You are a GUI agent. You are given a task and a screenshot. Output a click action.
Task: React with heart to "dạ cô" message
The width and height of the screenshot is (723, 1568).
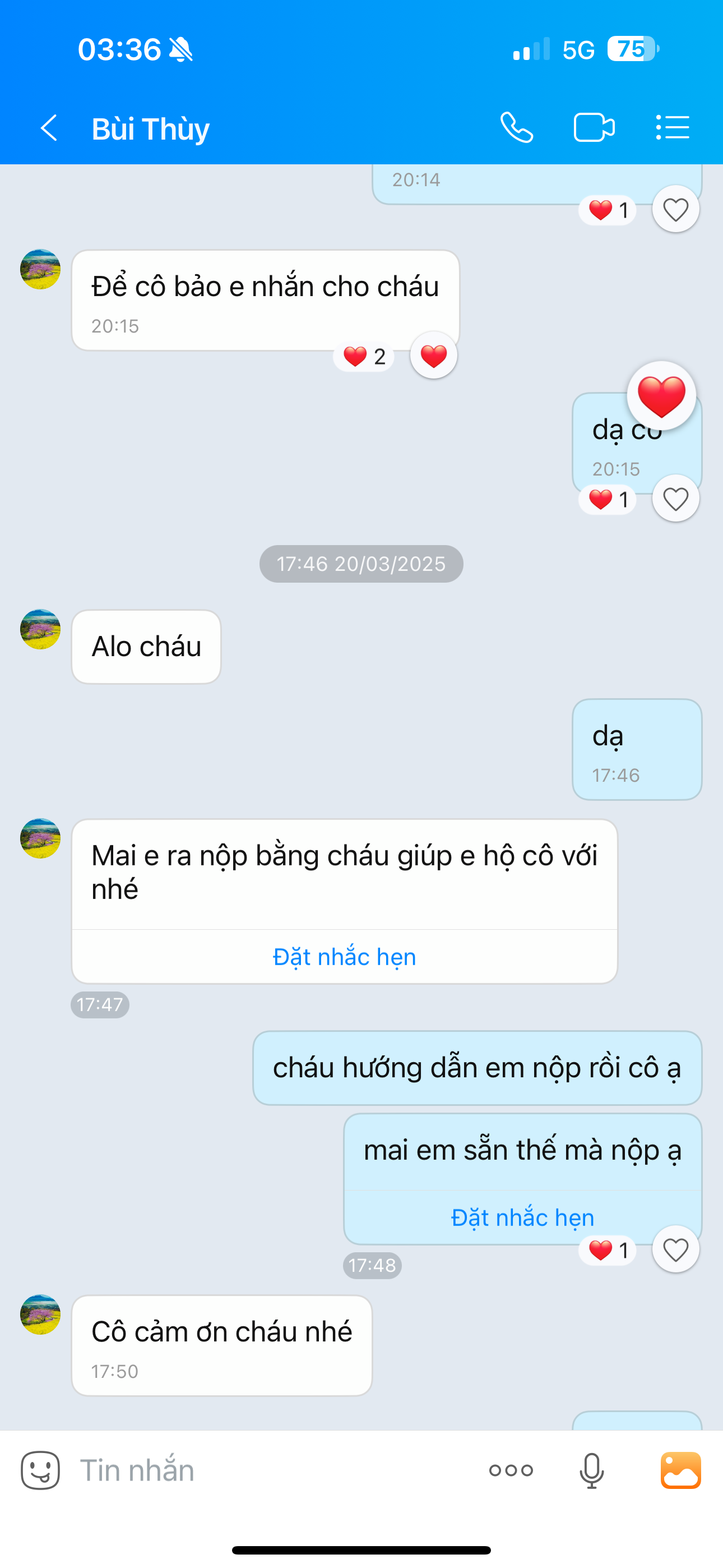(x=675, y=499)
